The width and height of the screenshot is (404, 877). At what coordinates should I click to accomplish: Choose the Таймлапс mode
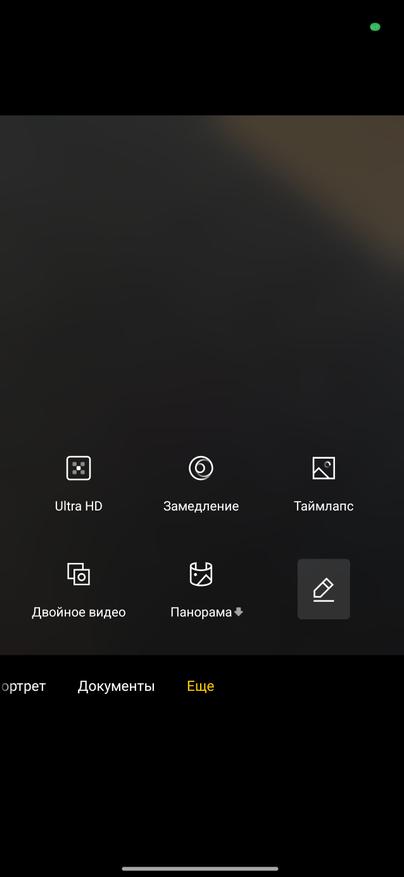click(x=323, y=483)
